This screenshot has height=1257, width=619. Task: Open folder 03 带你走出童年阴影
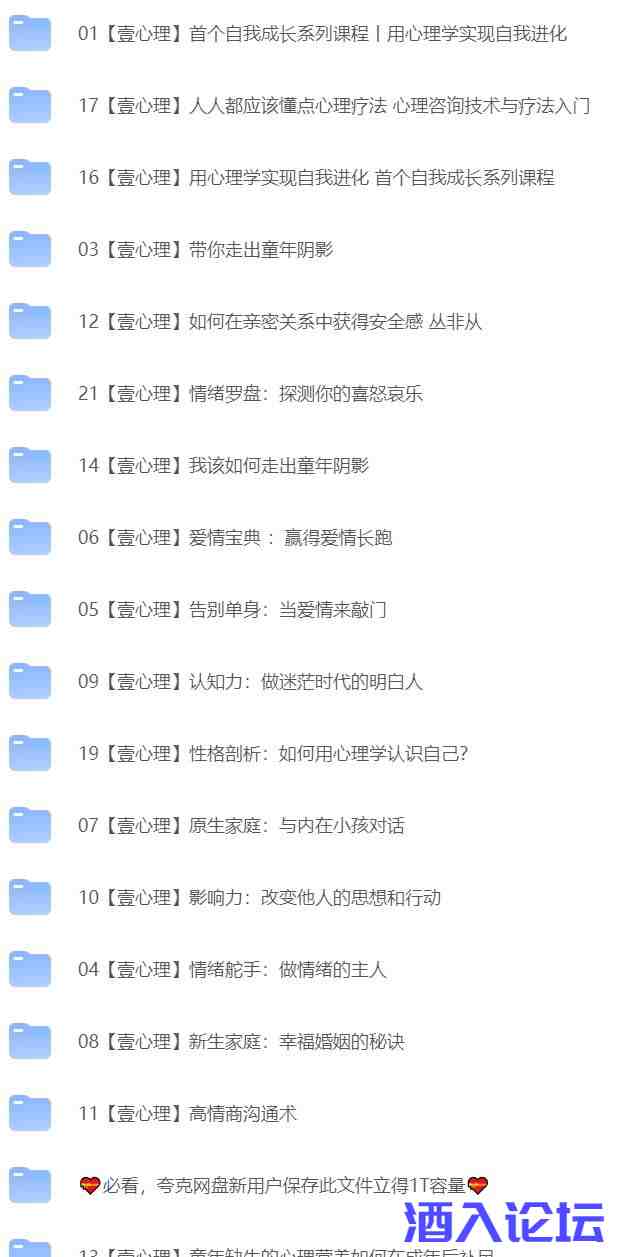click(206, 250)
